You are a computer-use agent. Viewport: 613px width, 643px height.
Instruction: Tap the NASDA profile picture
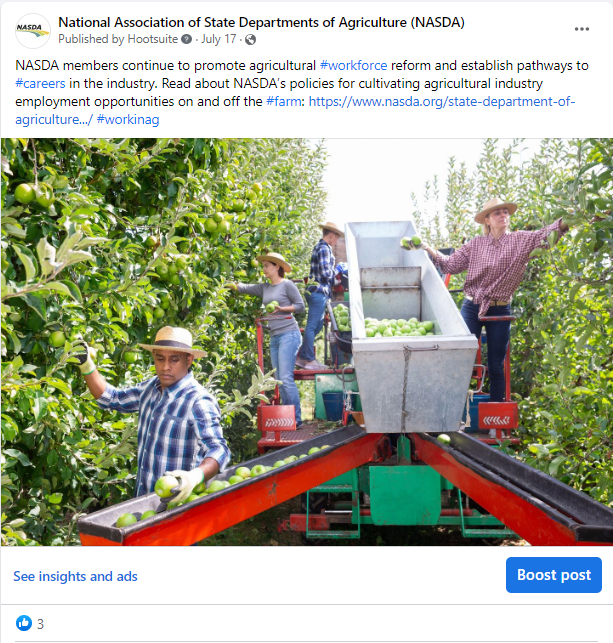32,31
